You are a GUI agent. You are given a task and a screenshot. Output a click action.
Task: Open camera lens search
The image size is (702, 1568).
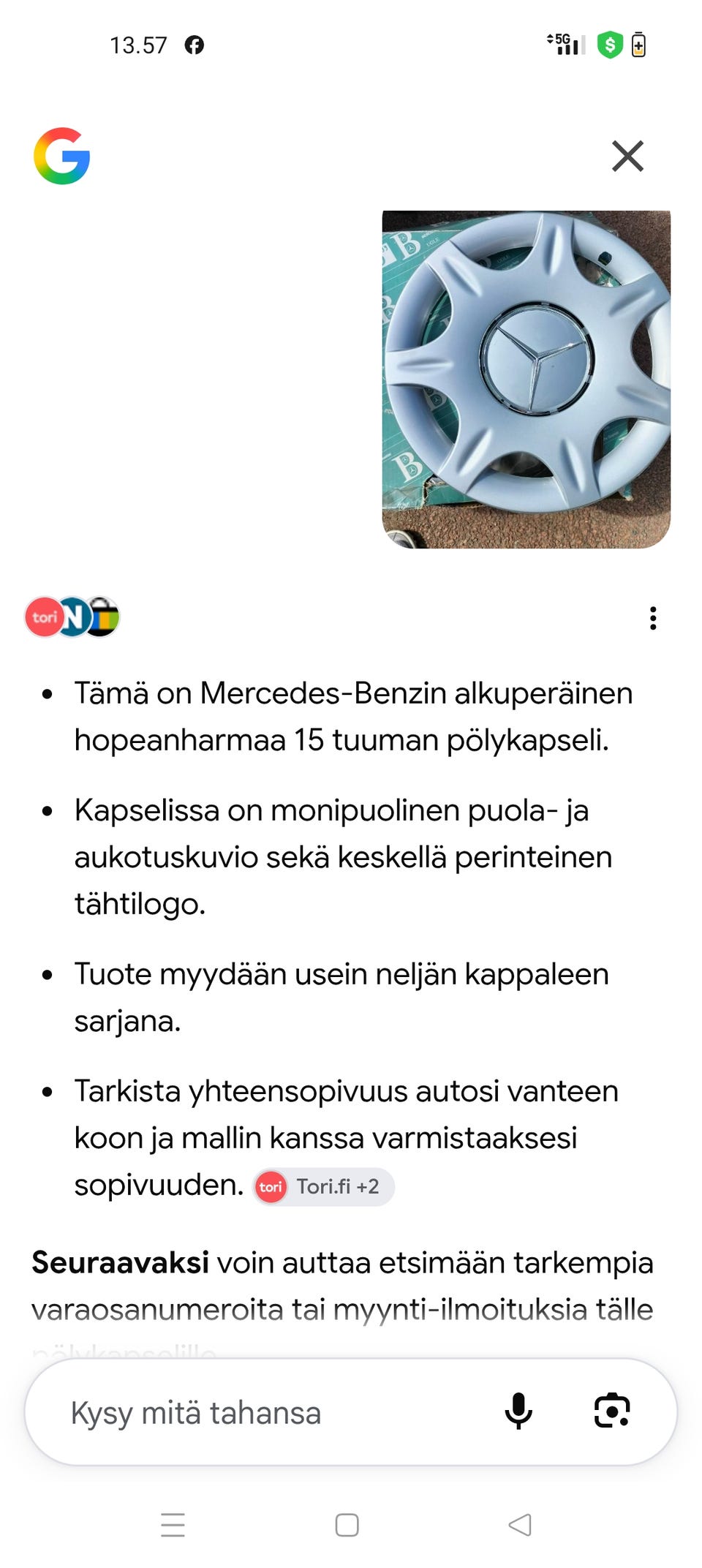pos(612,1411)
